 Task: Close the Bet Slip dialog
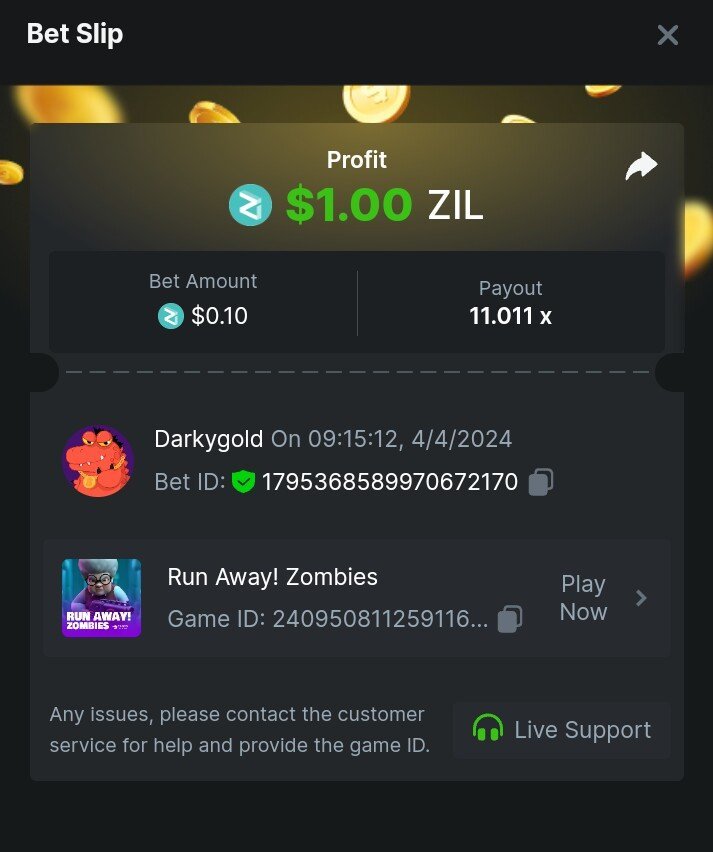click(x=667, y=36)
